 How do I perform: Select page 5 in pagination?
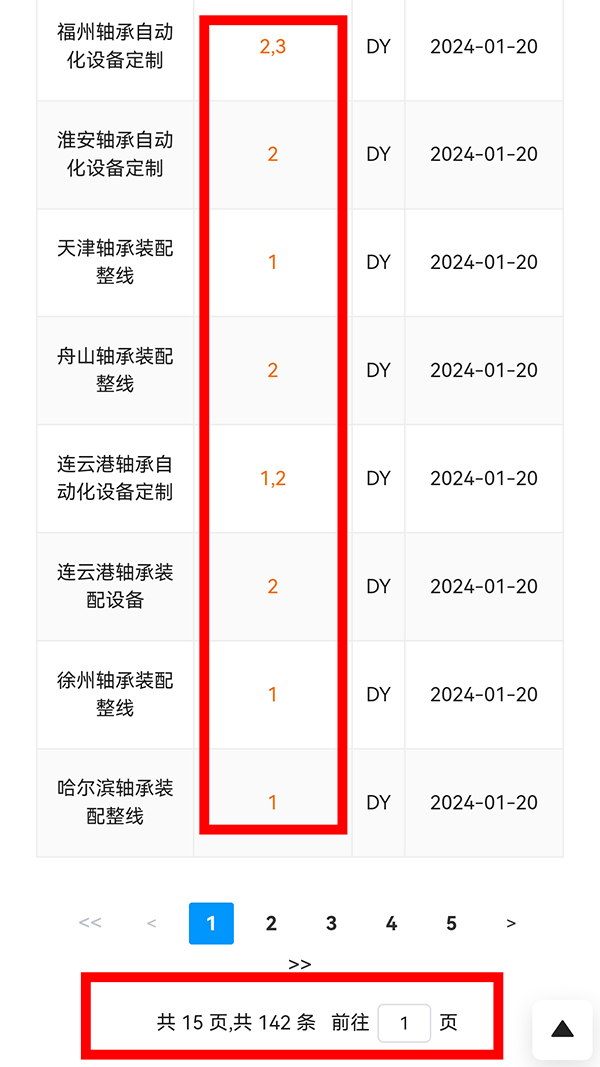(451, 924)
